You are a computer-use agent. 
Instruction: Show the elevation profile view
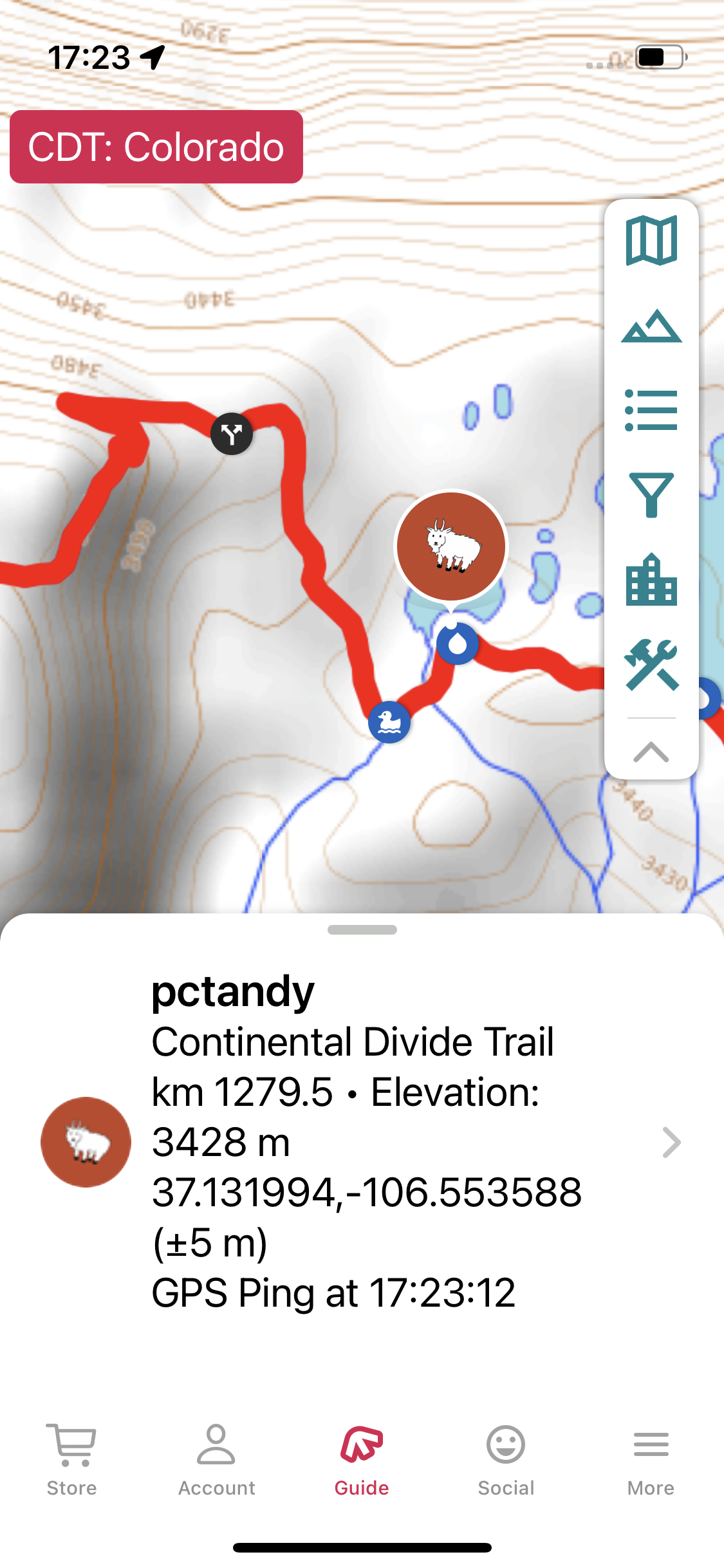pyautogui.click(x=651, y=326)
